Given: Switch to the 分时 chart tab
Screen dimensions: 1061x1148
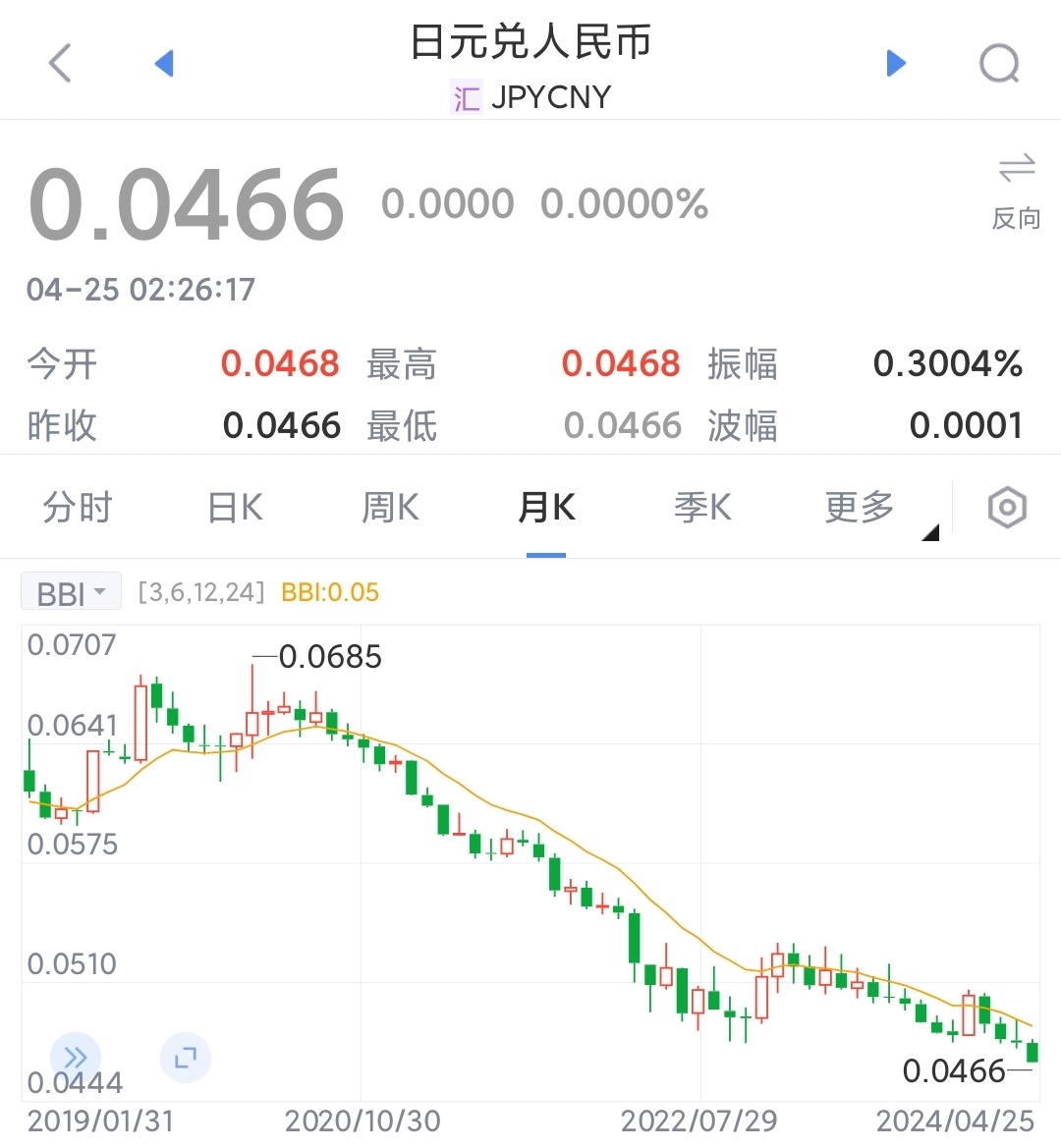Looking at the screenshot, I should point(78,508).
